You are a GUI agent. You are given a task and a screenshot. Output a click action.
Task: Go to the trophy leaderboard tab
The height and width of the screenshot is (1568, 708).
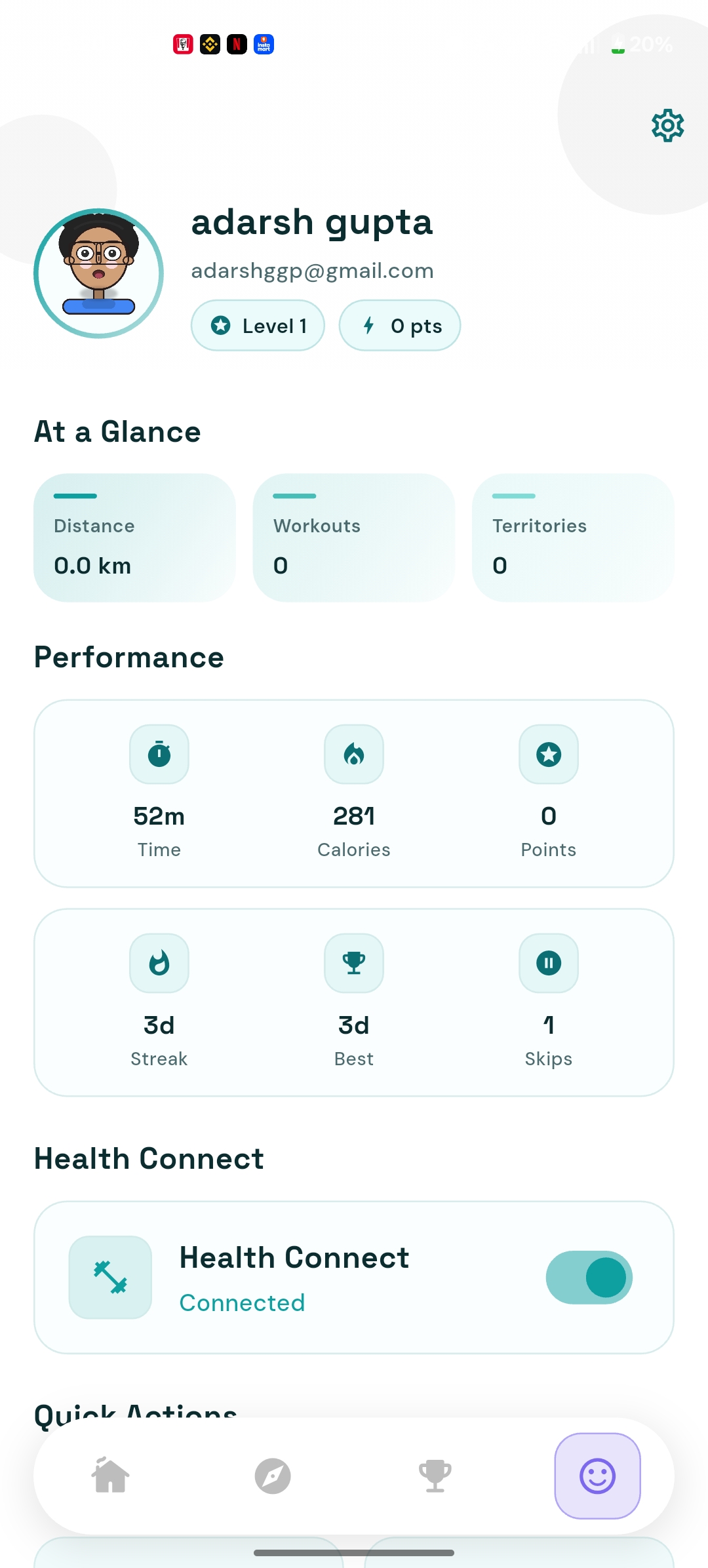tap(435, 1476)
